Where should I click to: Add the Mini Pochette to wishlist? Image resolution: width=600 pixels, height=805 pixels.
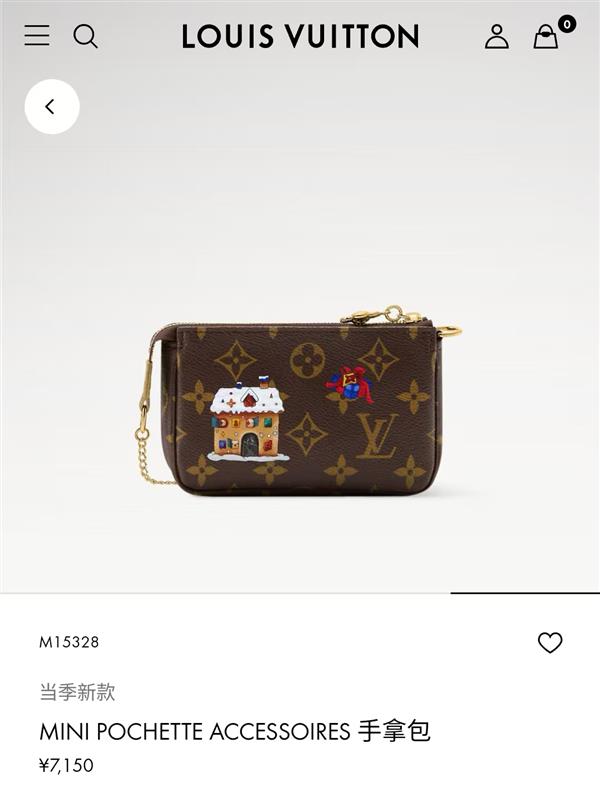550,643
